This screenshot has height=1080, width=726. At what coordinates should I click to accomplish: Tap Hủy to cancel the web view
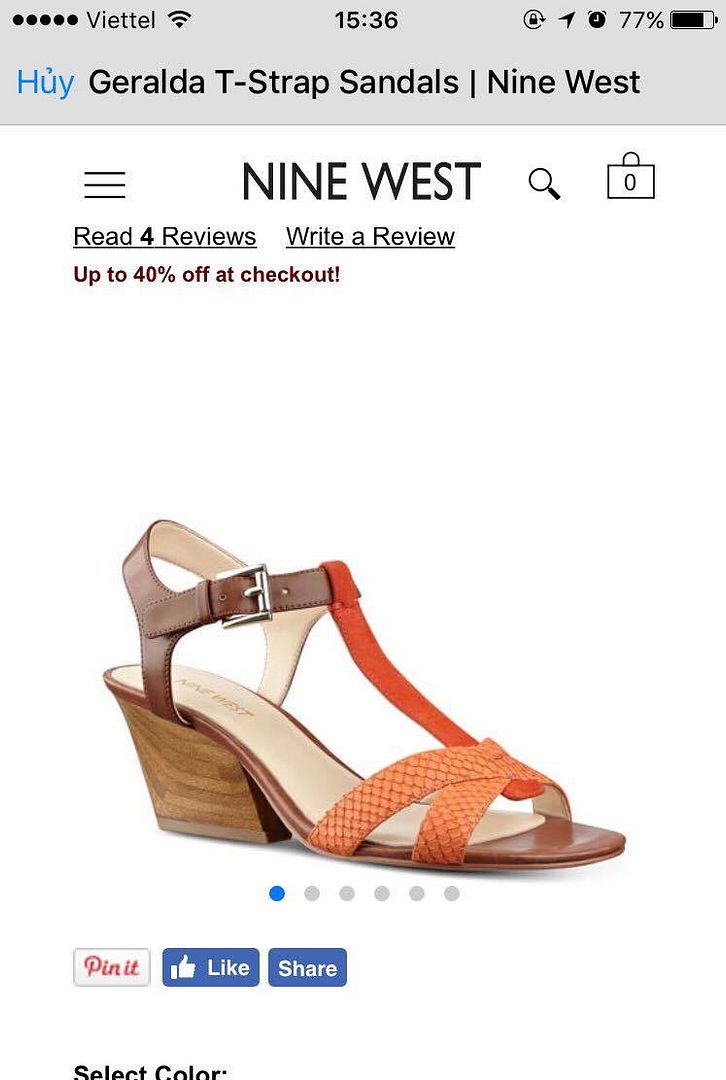coord(45,83)
